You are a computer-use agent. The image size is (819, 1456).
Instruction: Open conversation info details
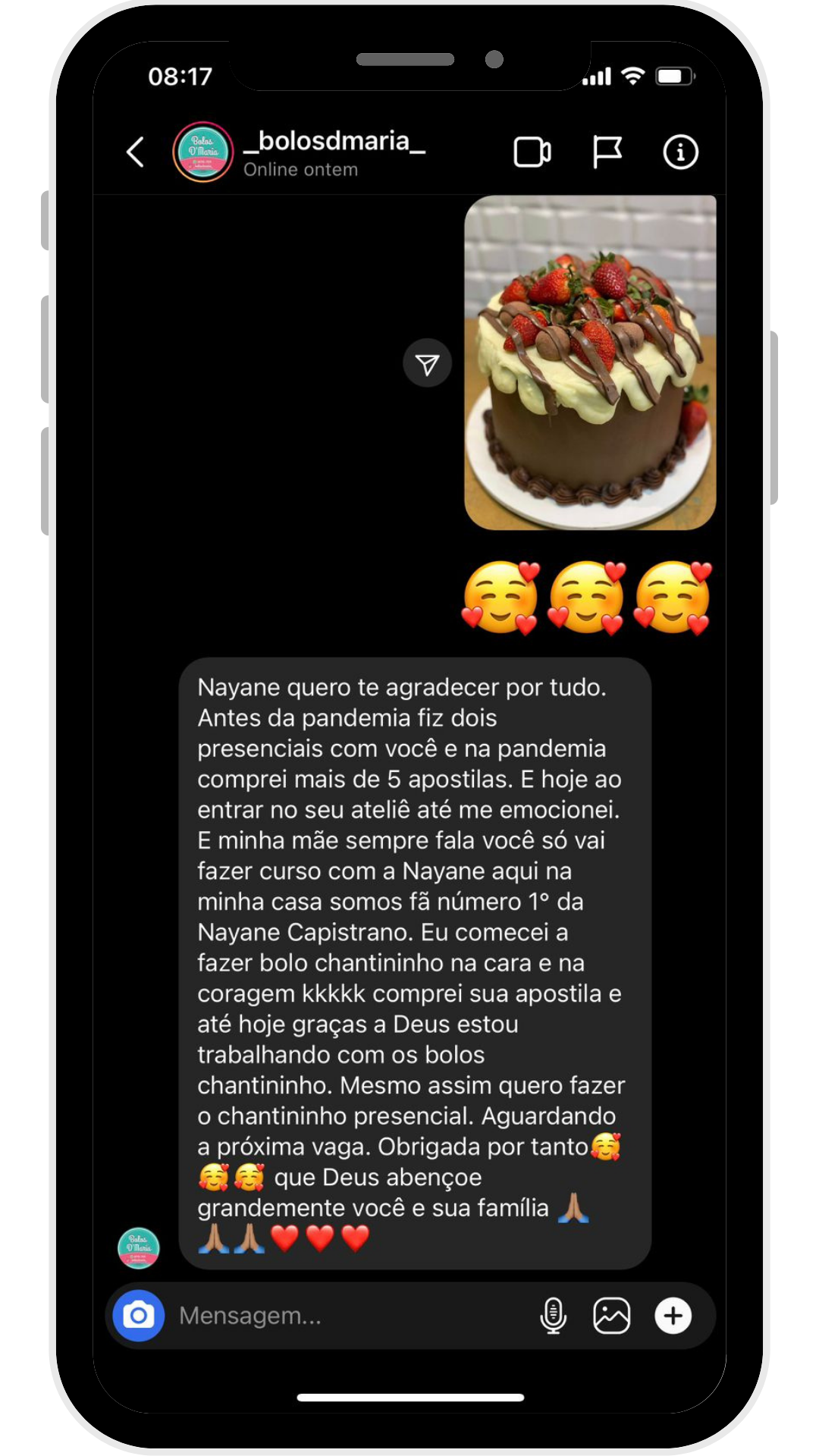coord(680,152)
